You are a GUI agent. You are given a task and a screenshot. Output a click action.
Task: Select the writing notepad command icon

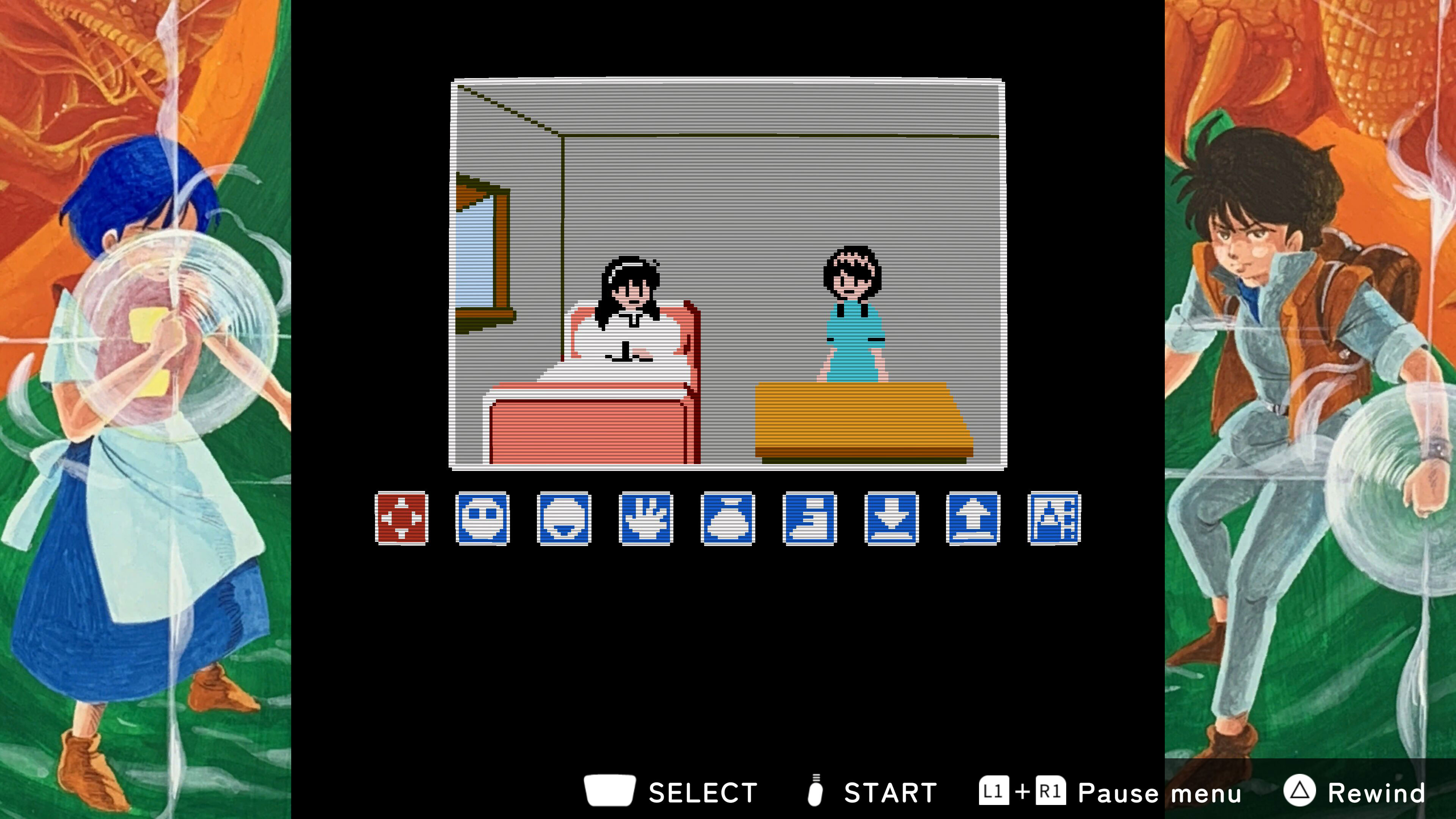pos(810,518)
